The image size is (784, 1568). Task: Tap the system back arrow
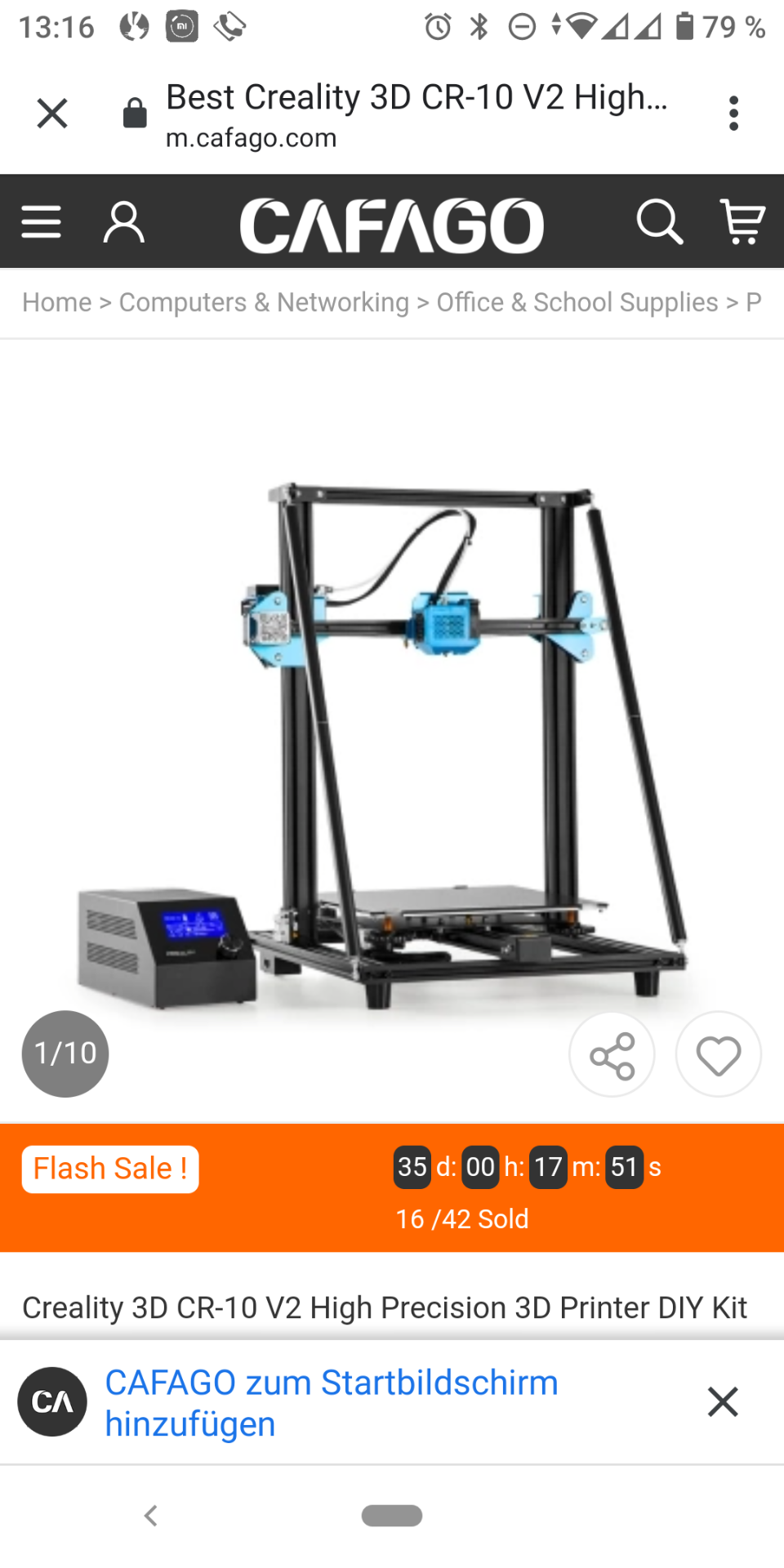click(150, 1516)
